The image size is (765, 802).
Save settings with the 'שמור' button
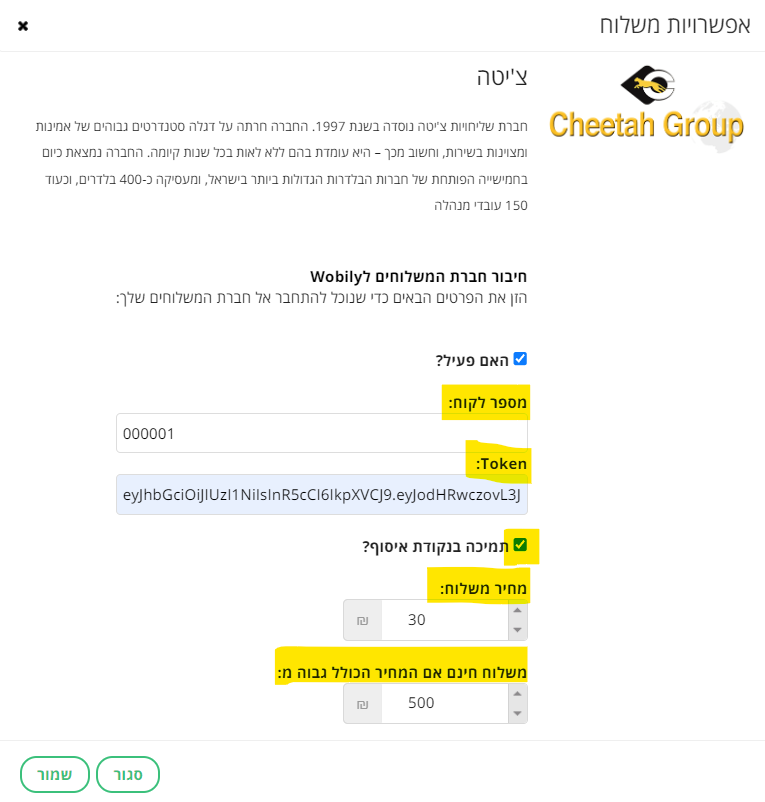pyautogui.click(x=55, y=774)
